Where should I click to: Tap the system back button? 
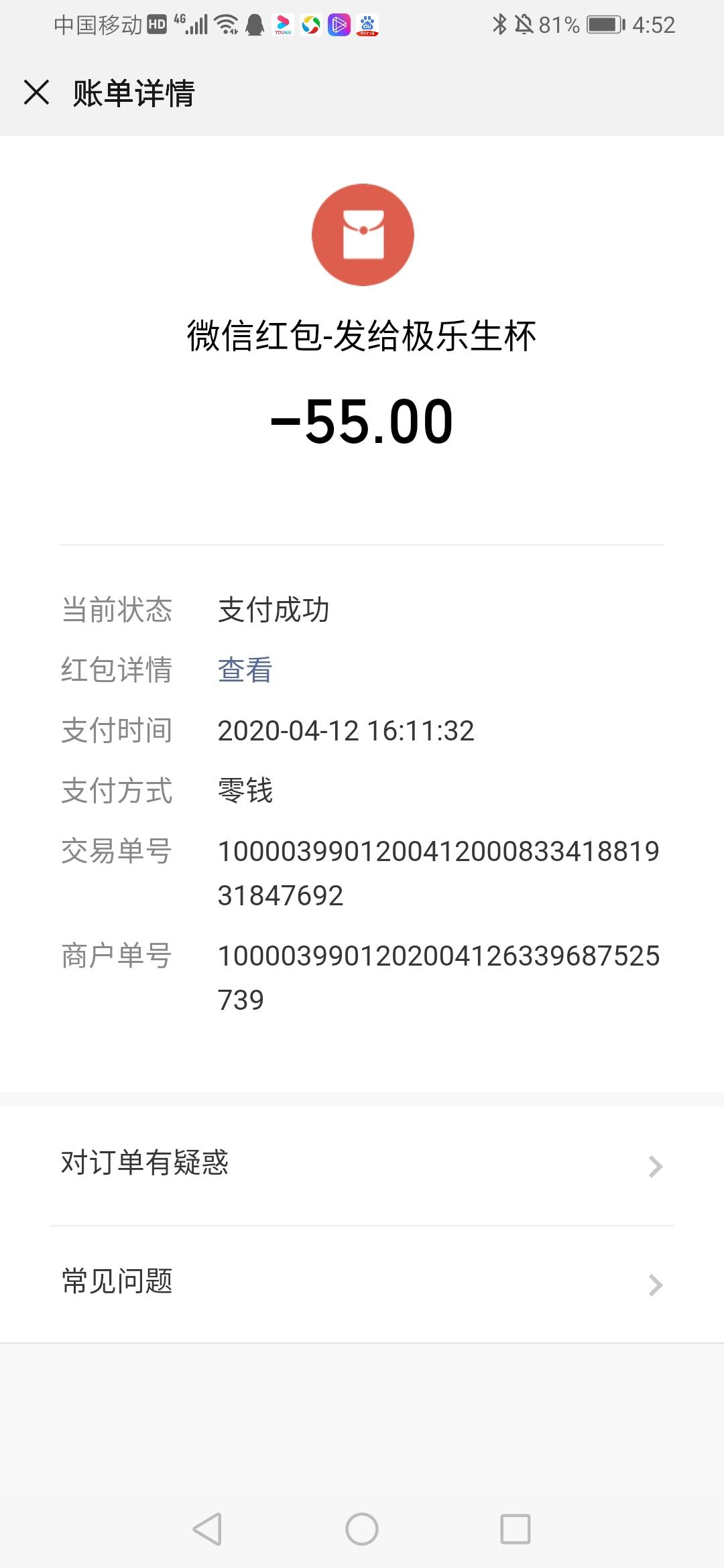[207, 1529]
